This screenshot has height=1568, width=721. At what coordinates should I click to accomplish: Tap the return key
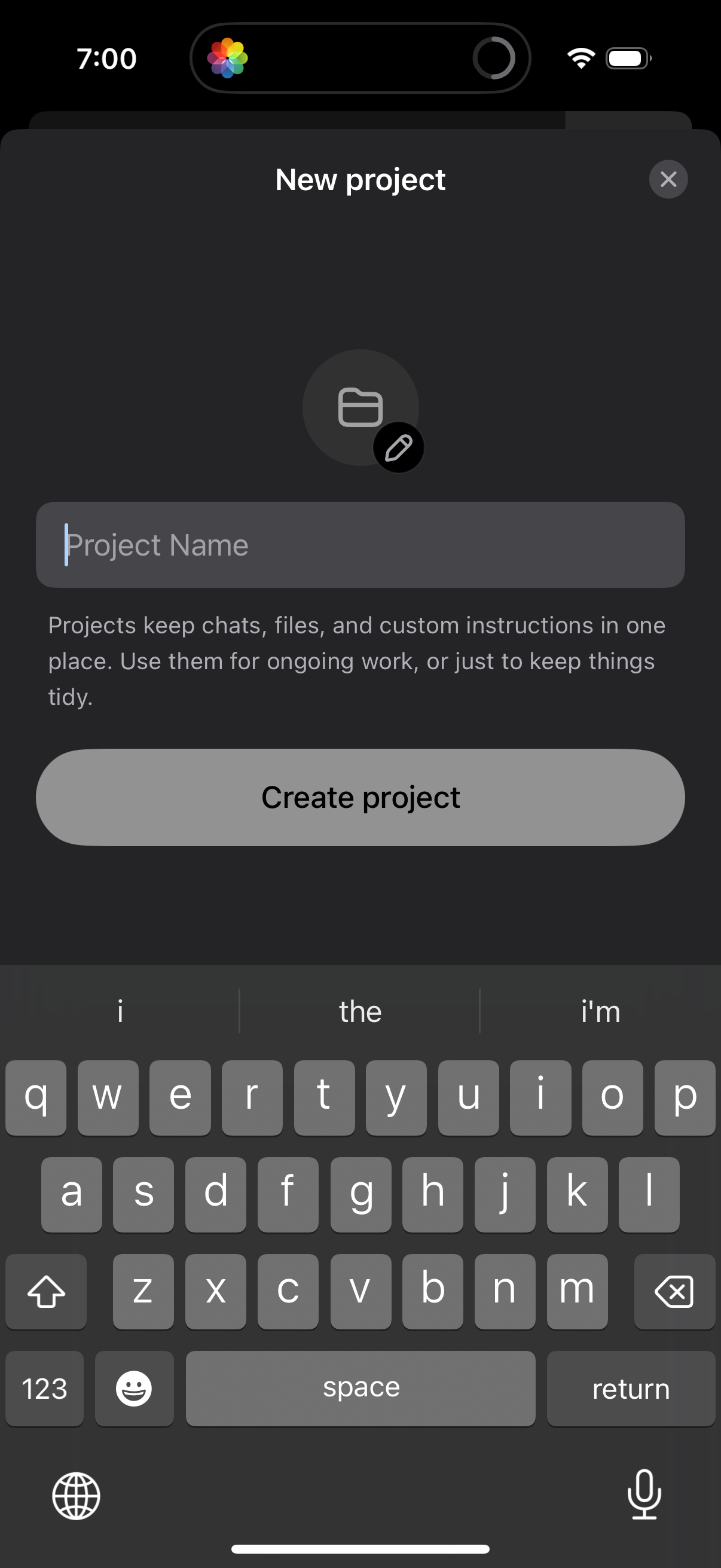click(631, 1388)
